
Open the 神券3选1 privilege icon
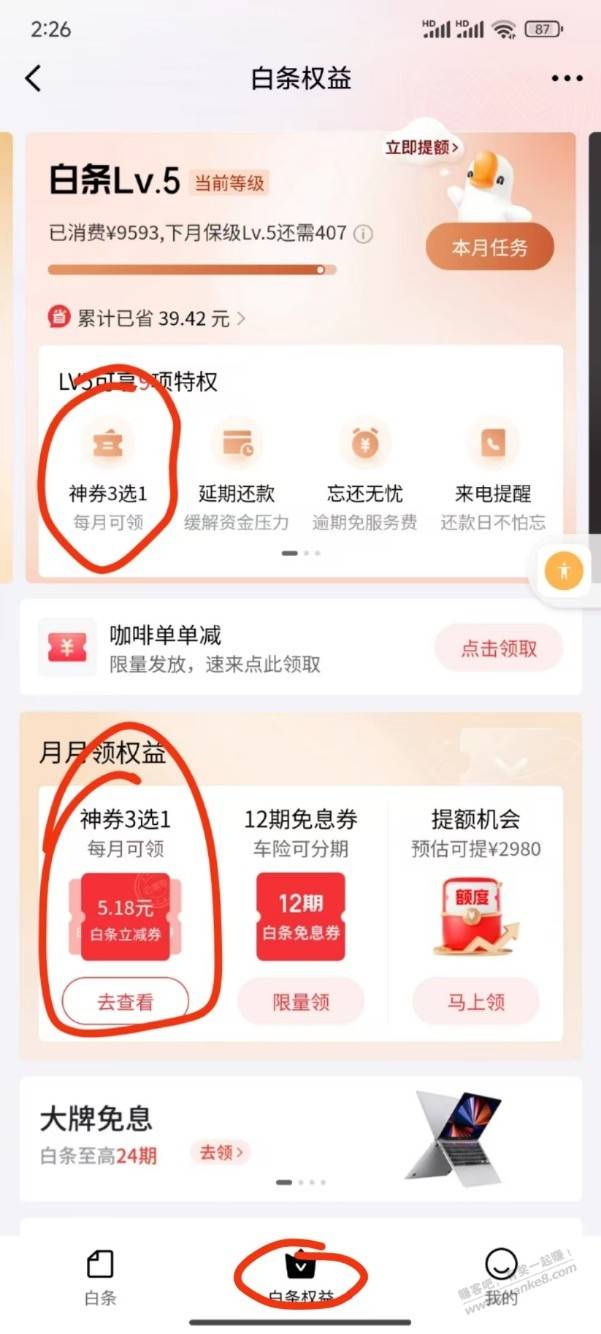click(107, 447)
